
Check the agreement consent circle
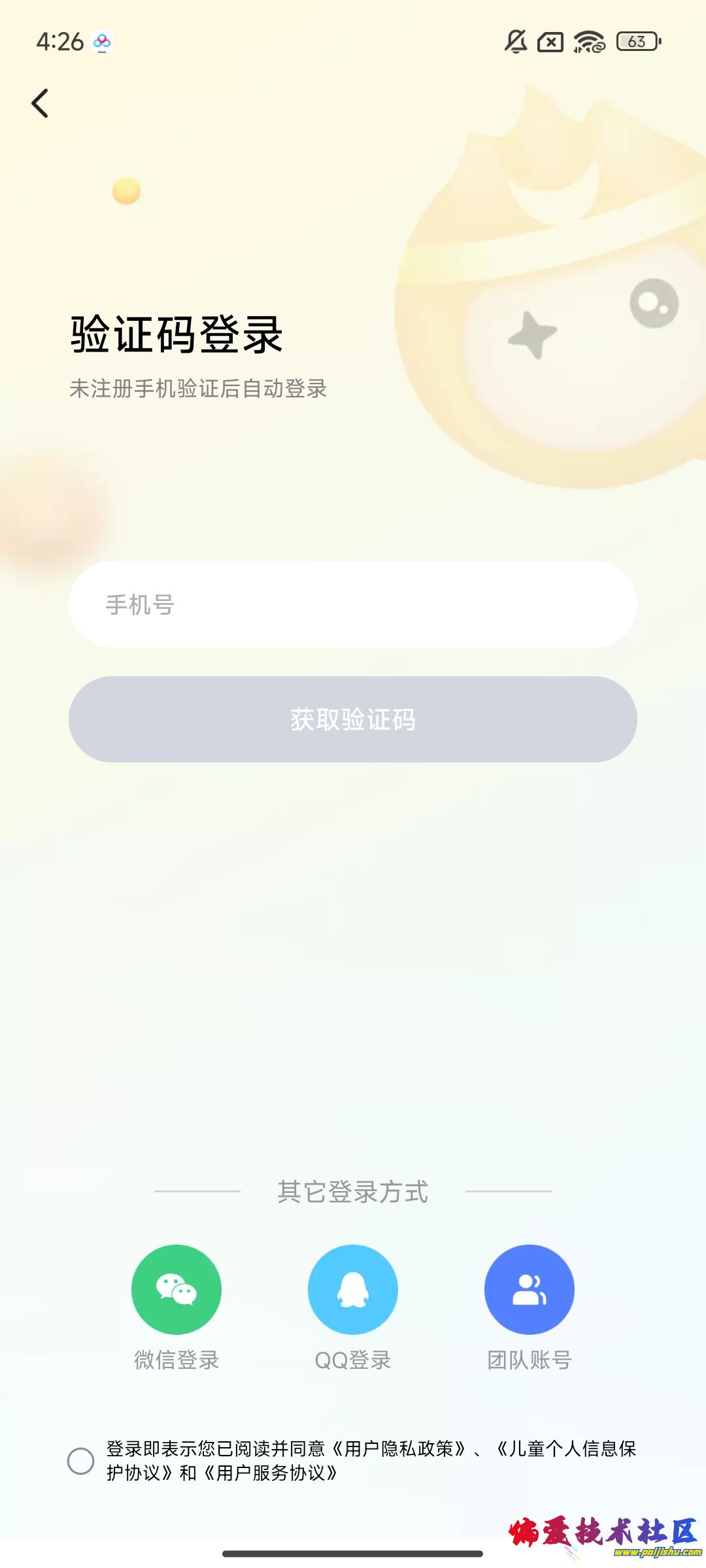(81, 1461)
